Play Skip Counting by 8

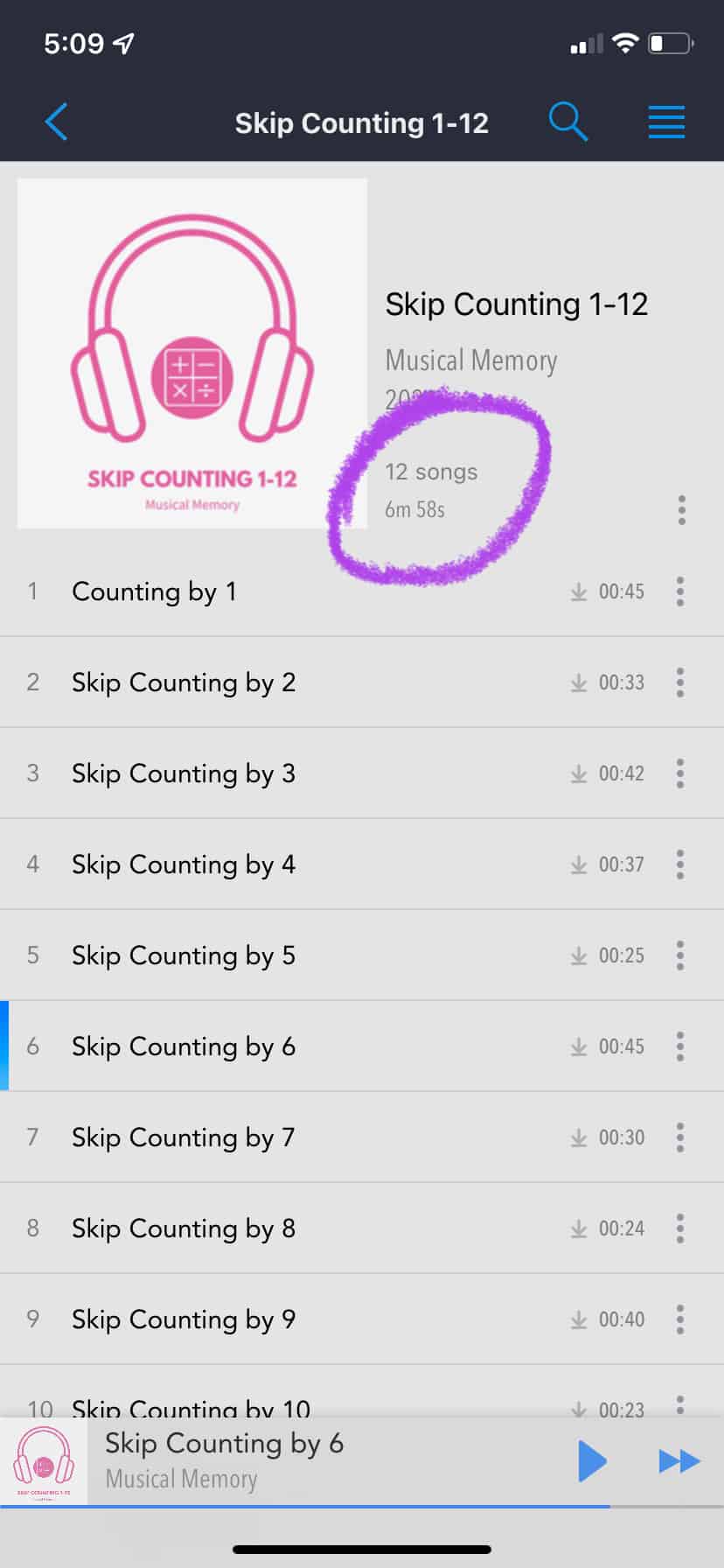pyautogui.click(x=362, y=1228)
